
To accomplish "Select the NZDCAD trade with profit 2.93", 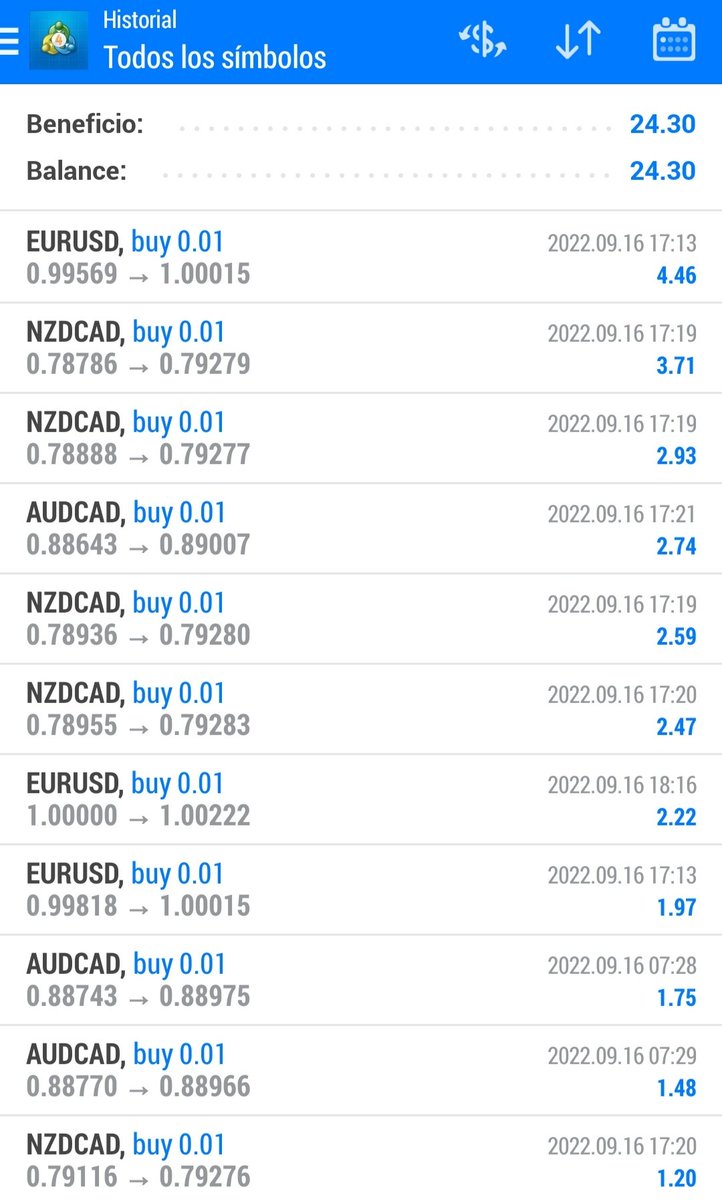I will coord(361,438).
